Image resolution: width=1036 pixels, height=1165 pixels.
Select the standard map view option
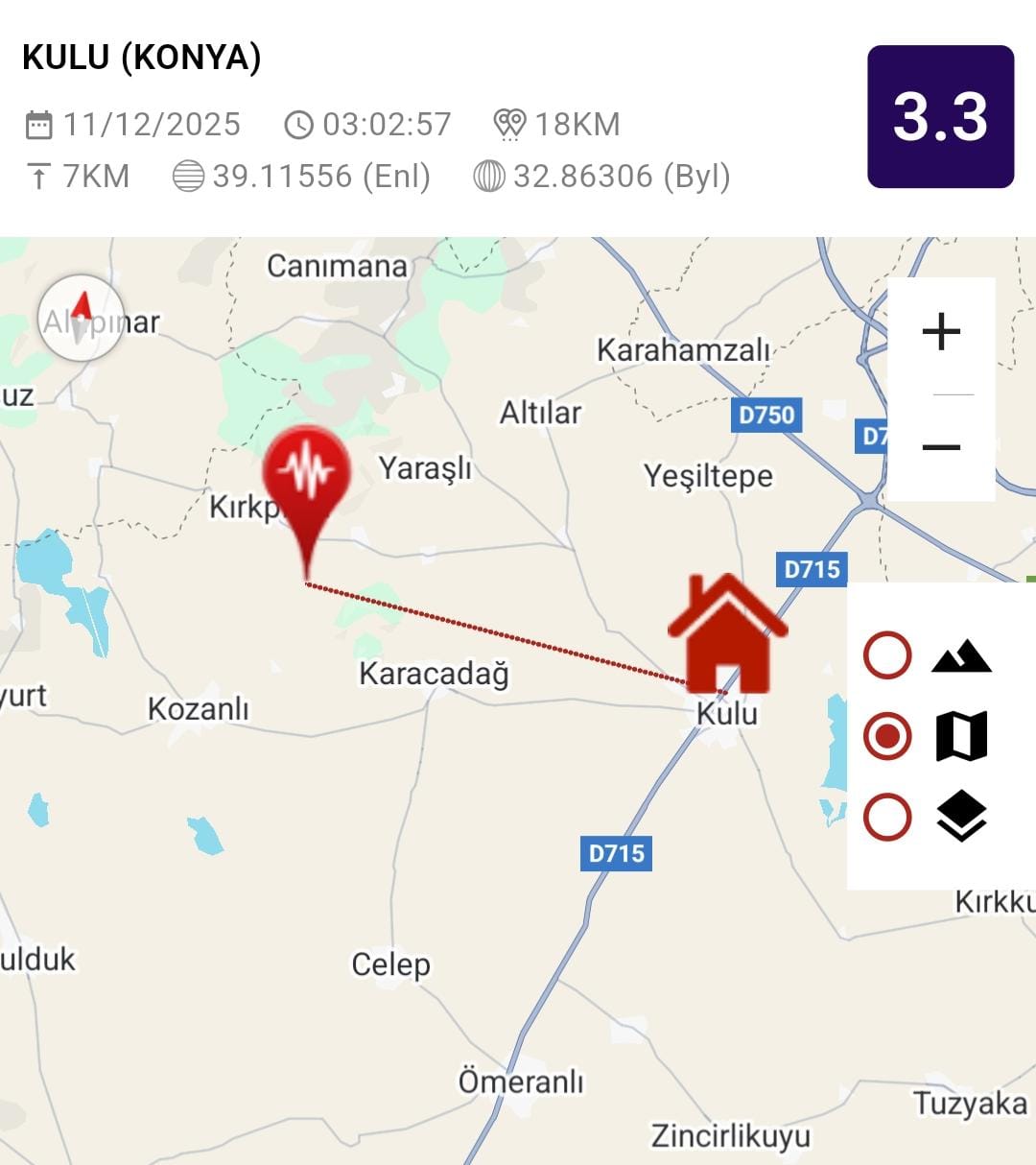(x=887, y=737)
